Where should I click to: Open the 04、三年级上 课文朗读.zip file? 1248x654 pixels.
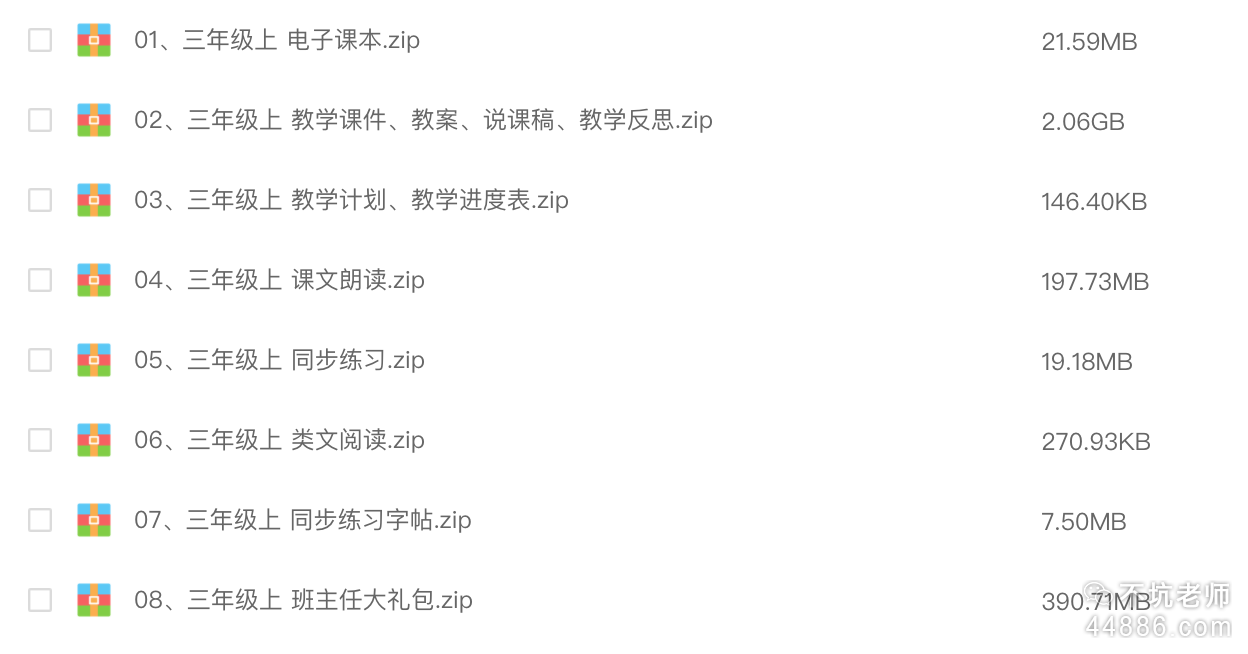(279, 281)
